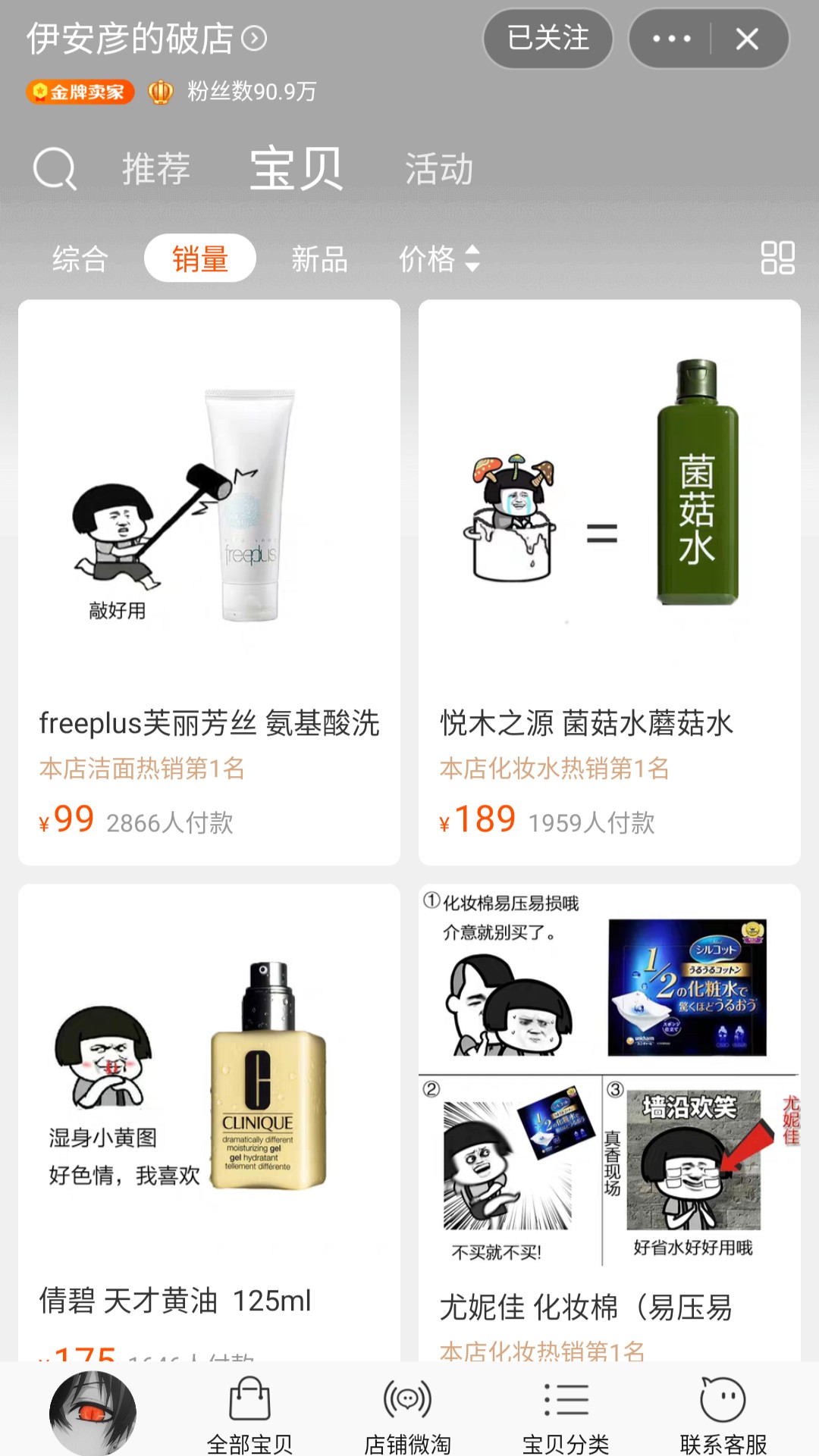Viewport: 819px width, 1456px height.
Task: Toggle follow status via 已关注 button
Action: [x=548, y=39]
